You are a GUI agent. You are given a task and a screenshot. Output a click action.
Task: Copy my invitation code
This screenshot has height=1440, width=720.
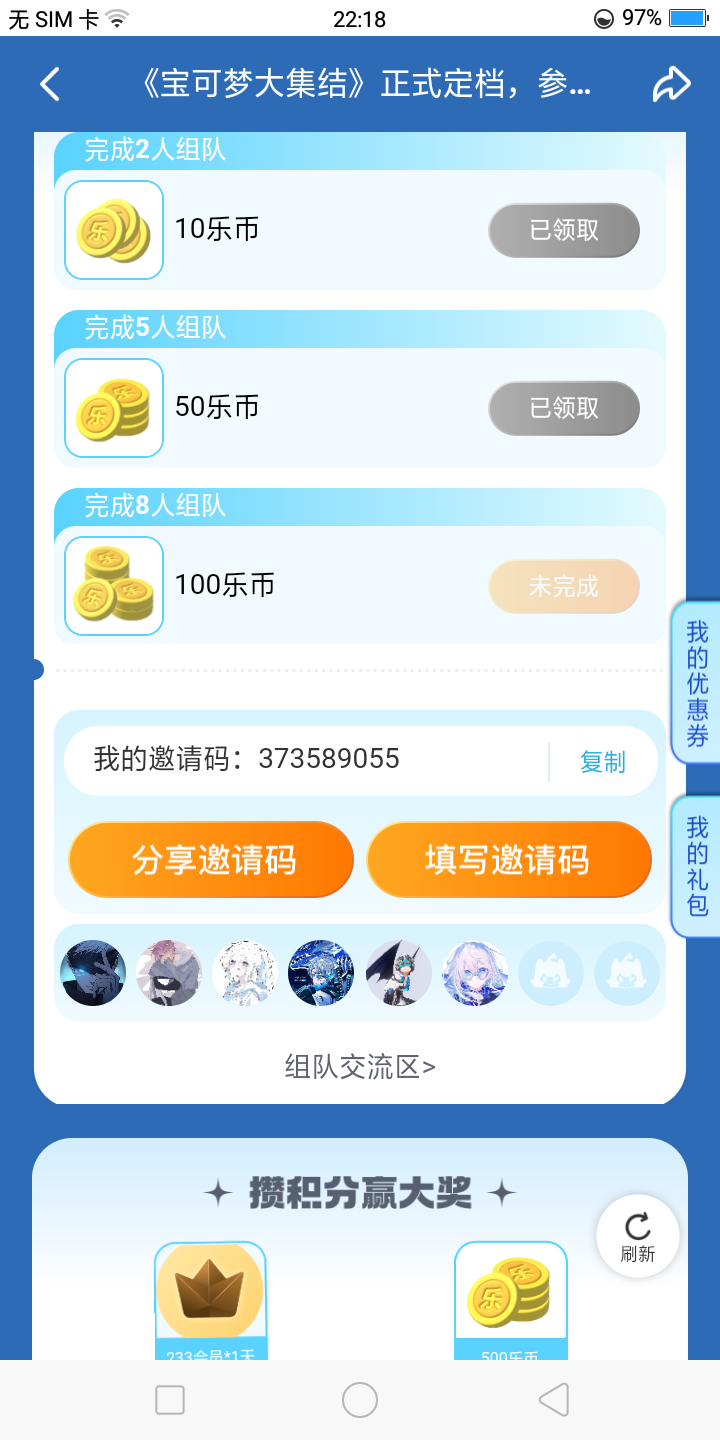(602, 762)
